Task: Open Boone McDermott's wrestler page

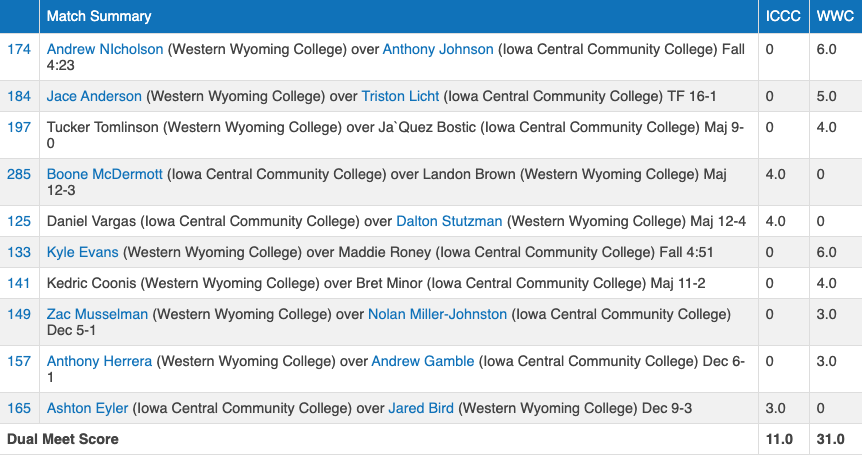Action: (x=104, y=174)
